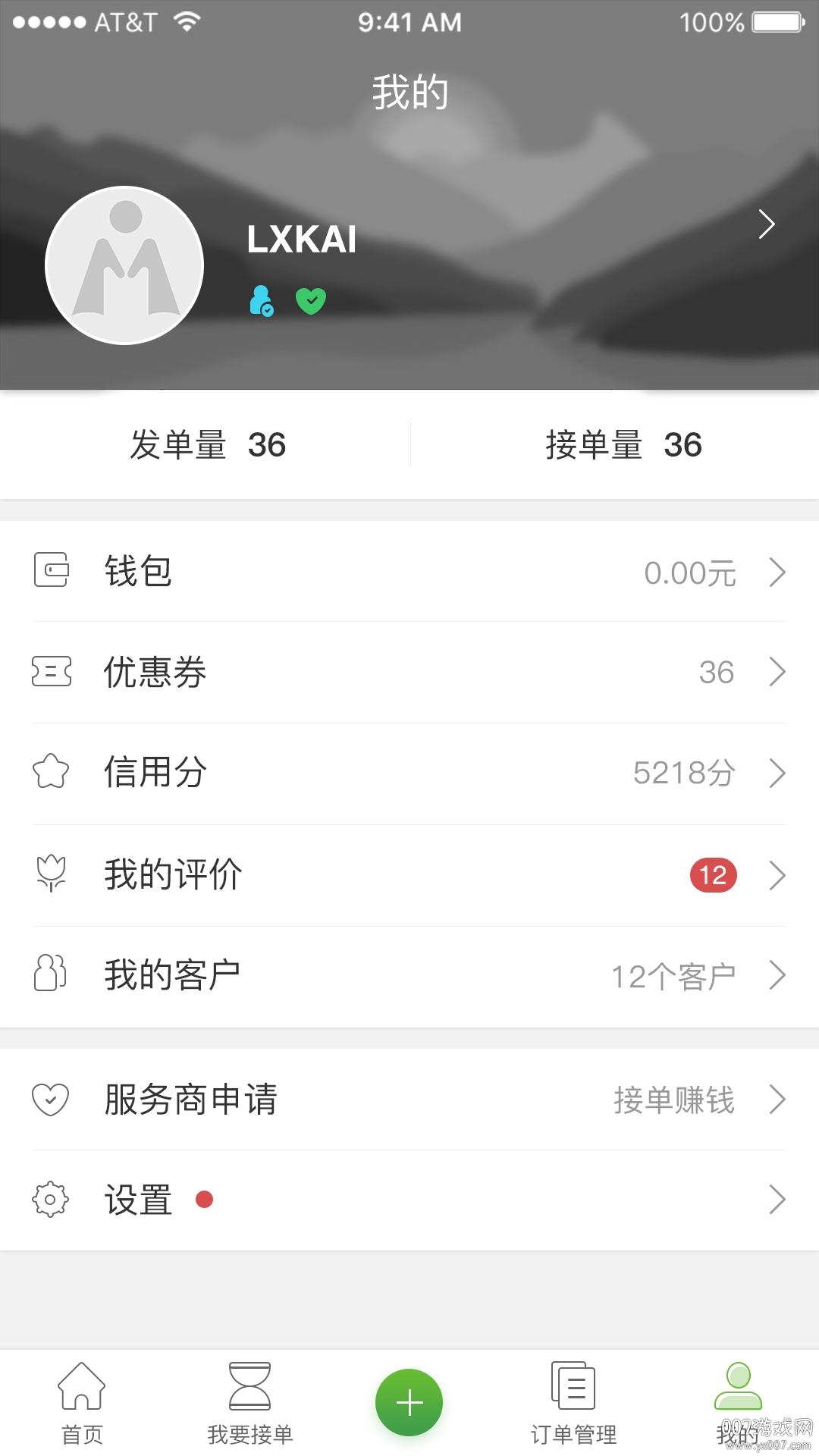View the 信用分 credit score
The height and width of the screenshot is (1456, 819).
pyautogui.click(x=409, y=773)
